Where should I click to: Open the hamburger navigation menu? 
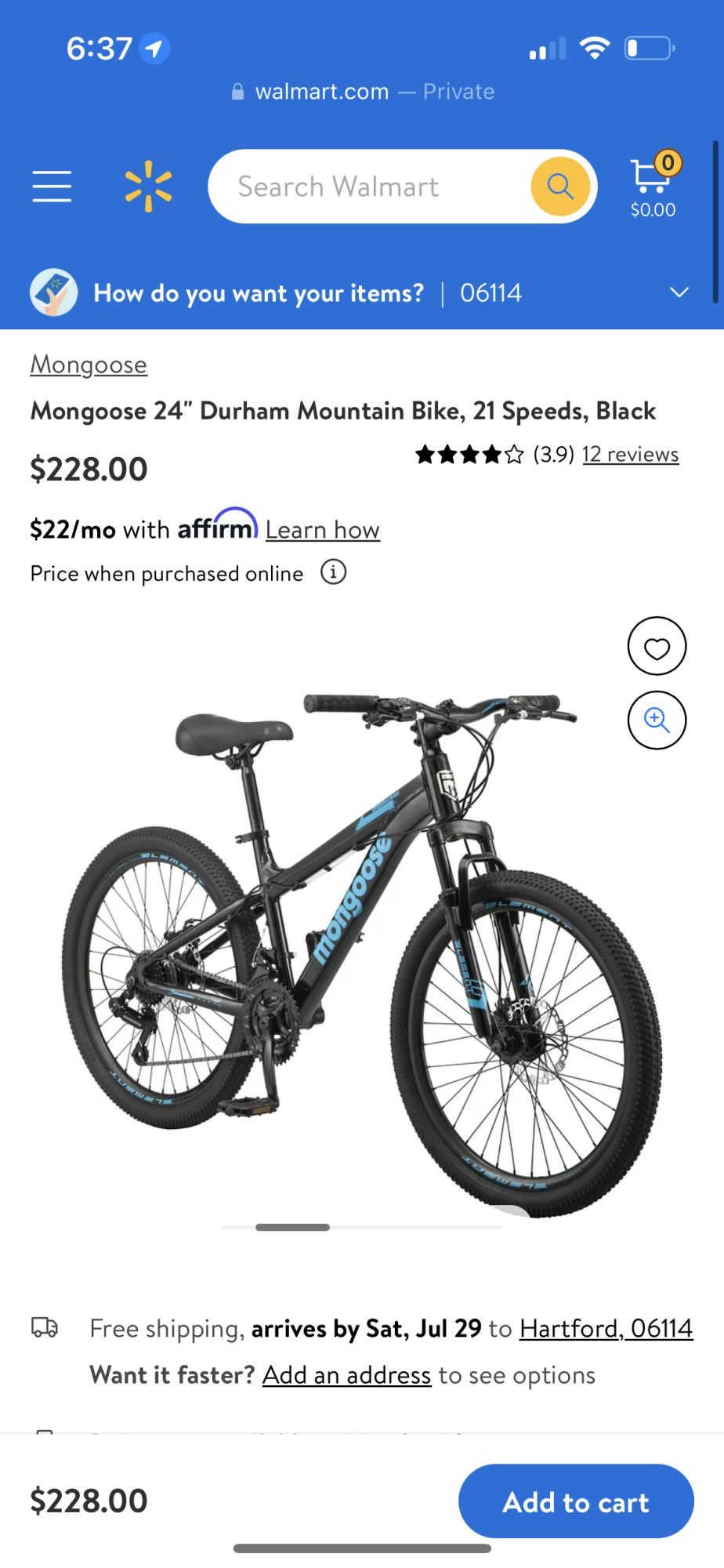click(51, 186)
